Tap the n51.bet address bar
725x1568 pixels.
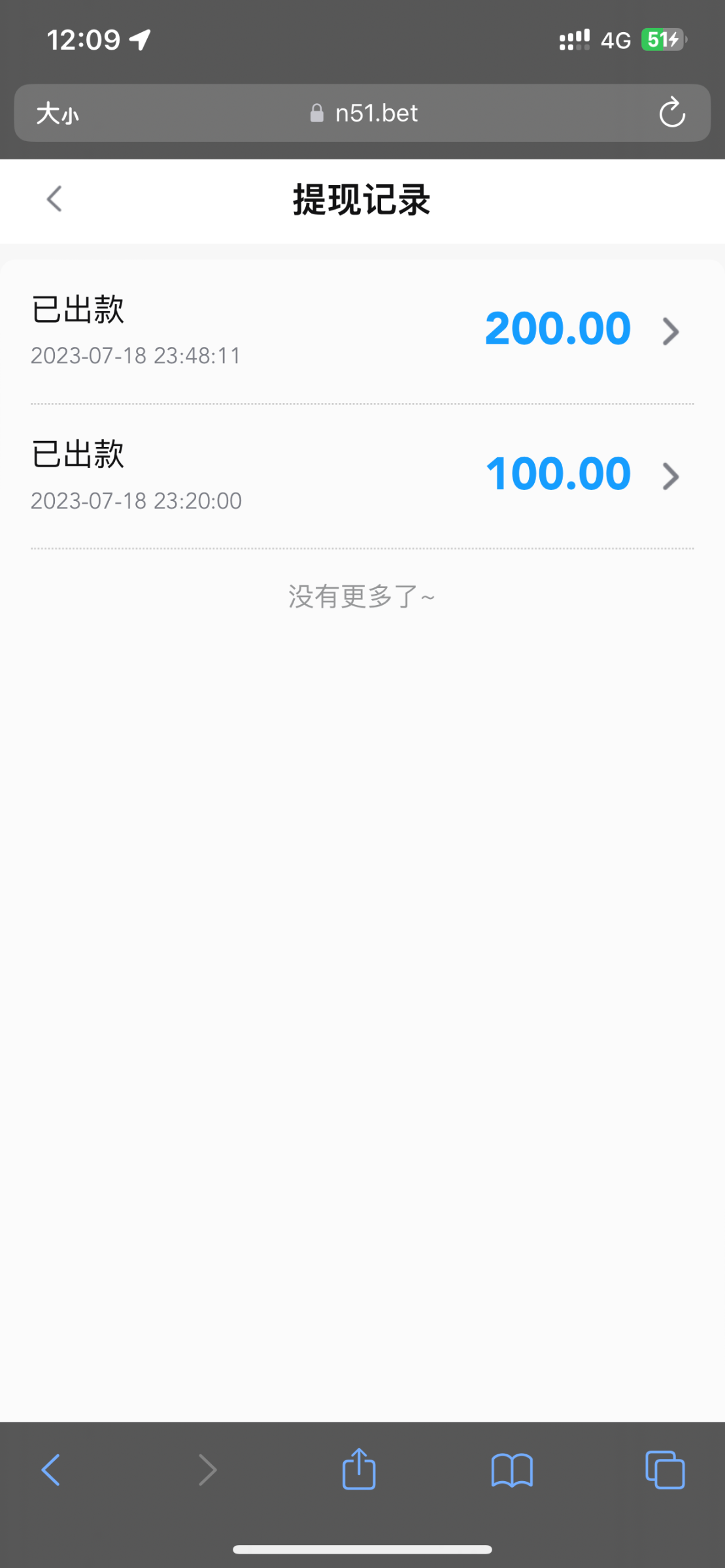tap(363, 114)
